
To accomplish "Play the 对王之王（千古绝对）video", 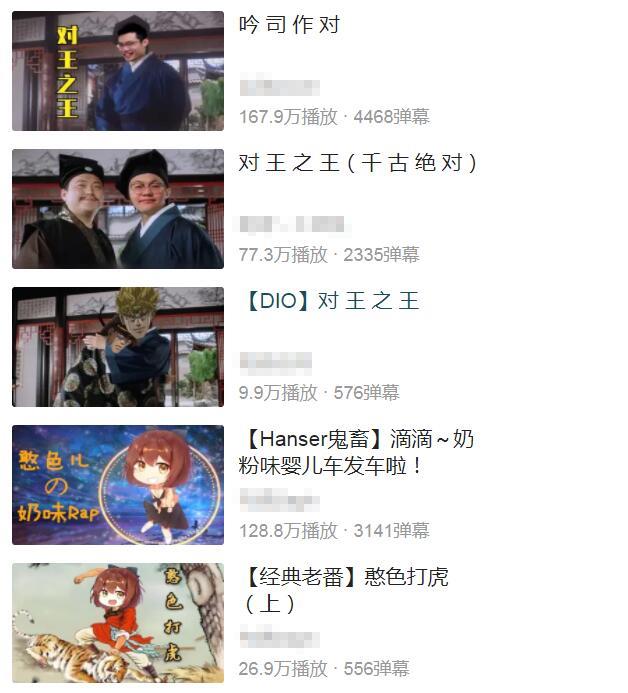I will (357, 163).
